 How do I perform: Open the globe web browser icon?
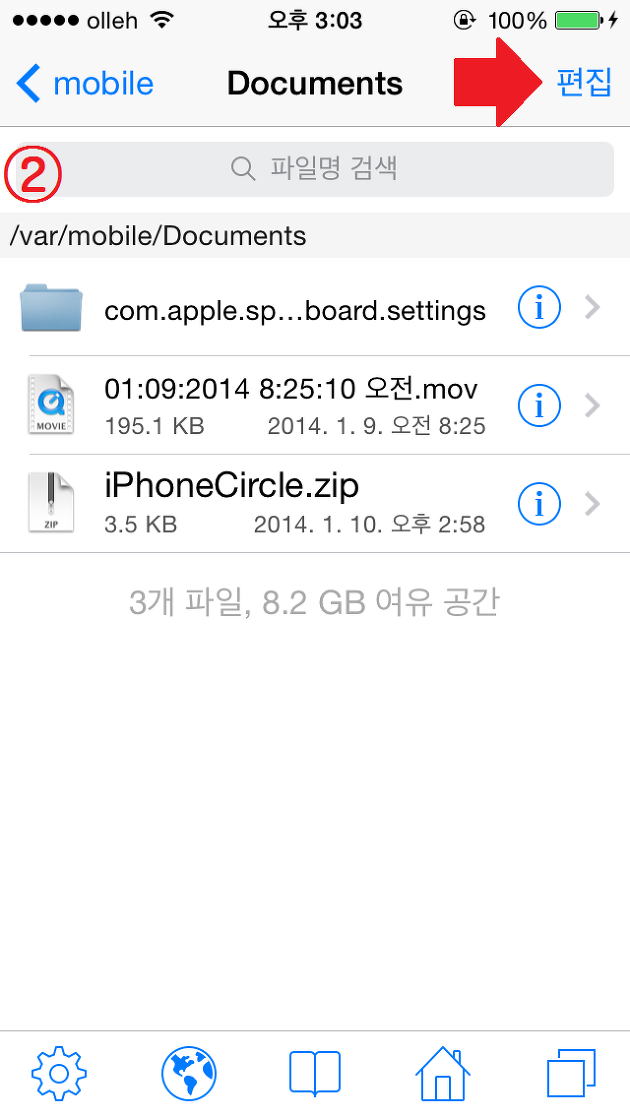tap(189, 1073)
